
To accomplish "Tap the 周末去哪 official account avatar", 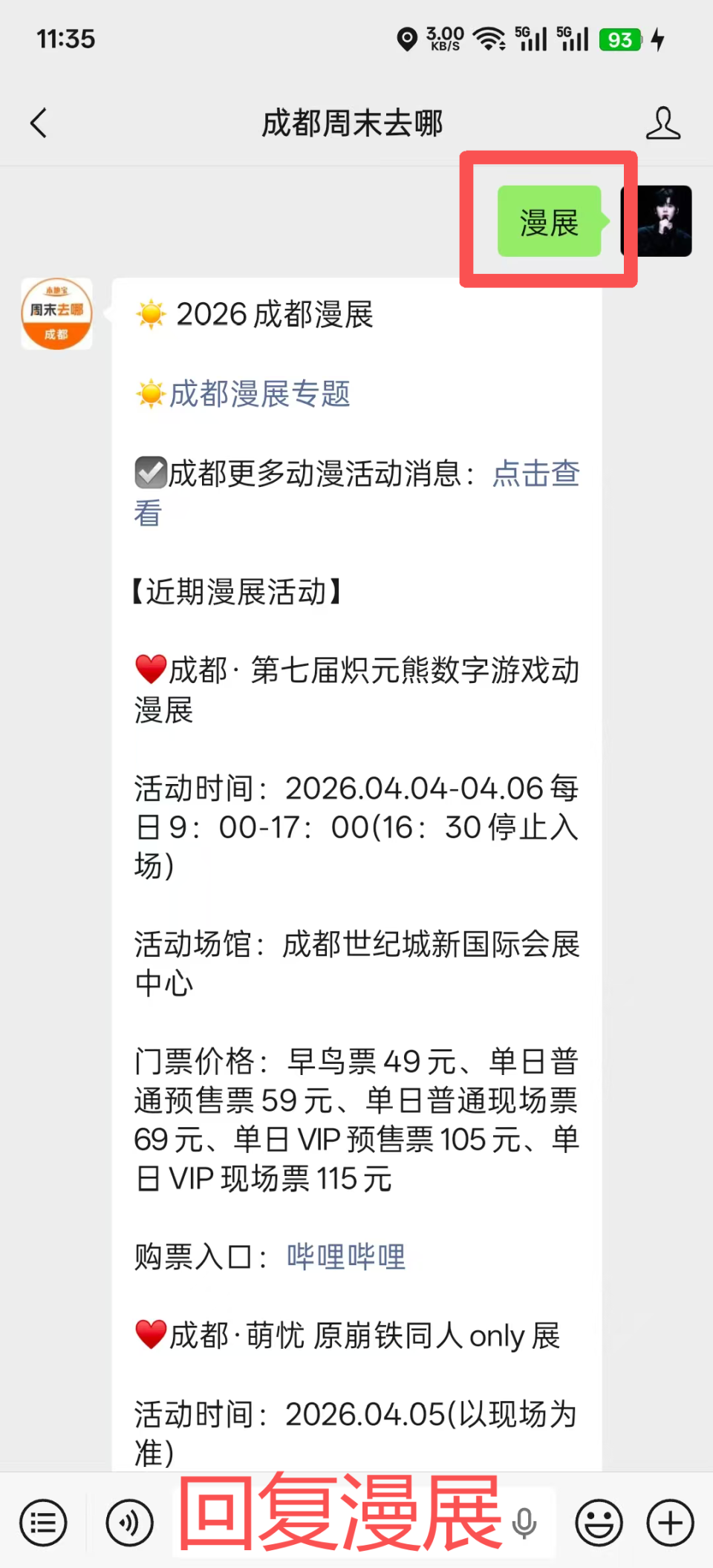I will click(56, 313).
